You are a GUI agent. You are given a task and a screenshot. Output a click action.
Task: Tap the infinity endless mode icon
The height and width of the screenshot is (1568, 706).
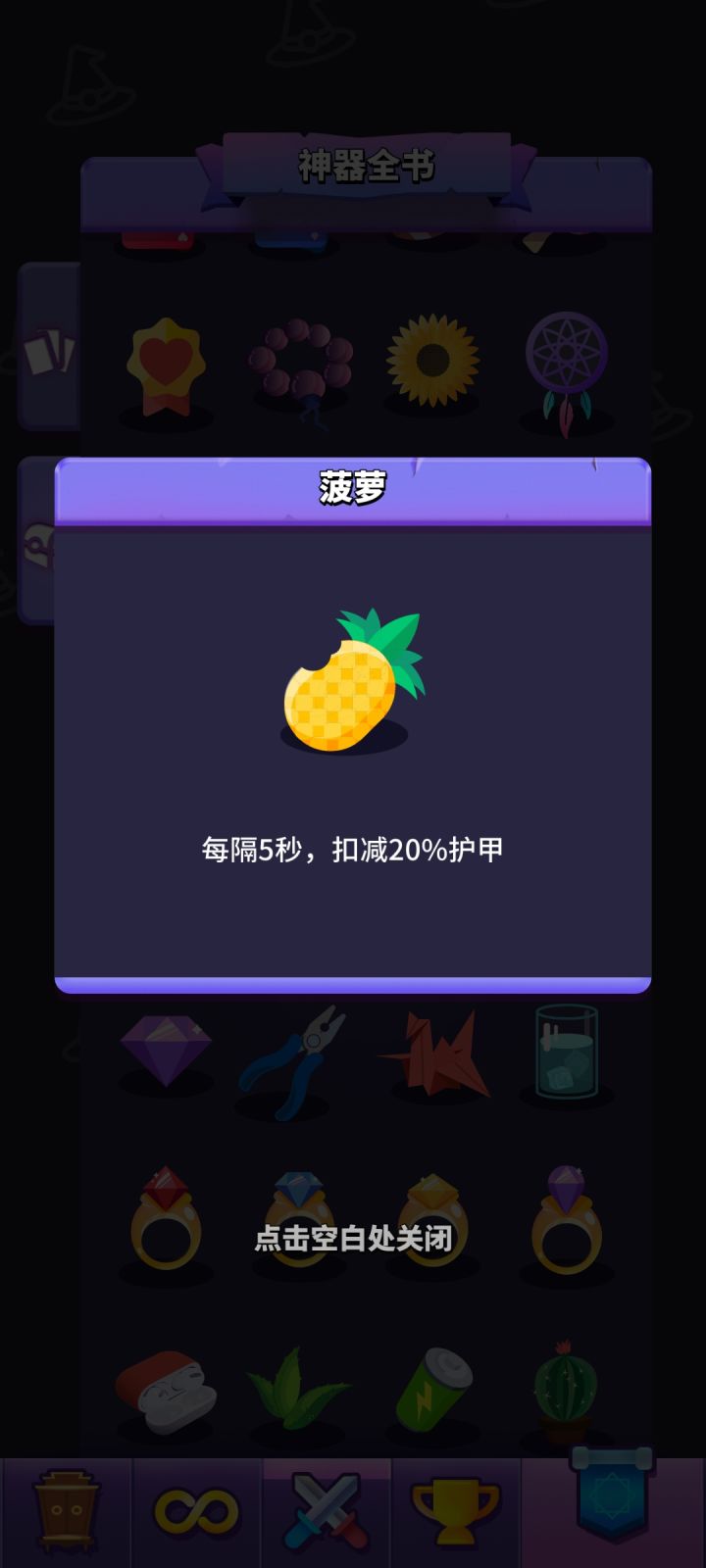pos(194,1509)
